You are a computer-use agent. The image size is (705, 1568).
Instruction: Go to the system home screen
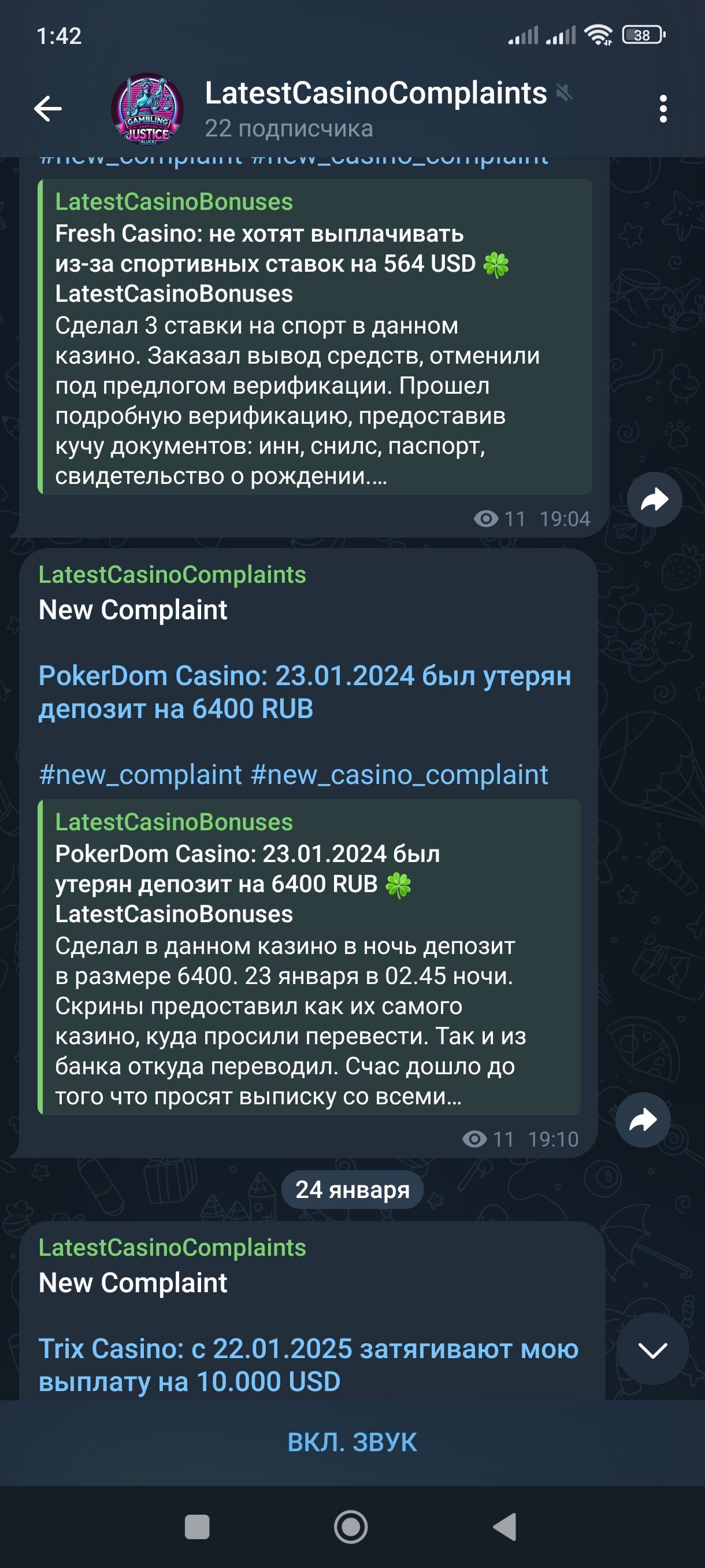tap(351, 1526)
